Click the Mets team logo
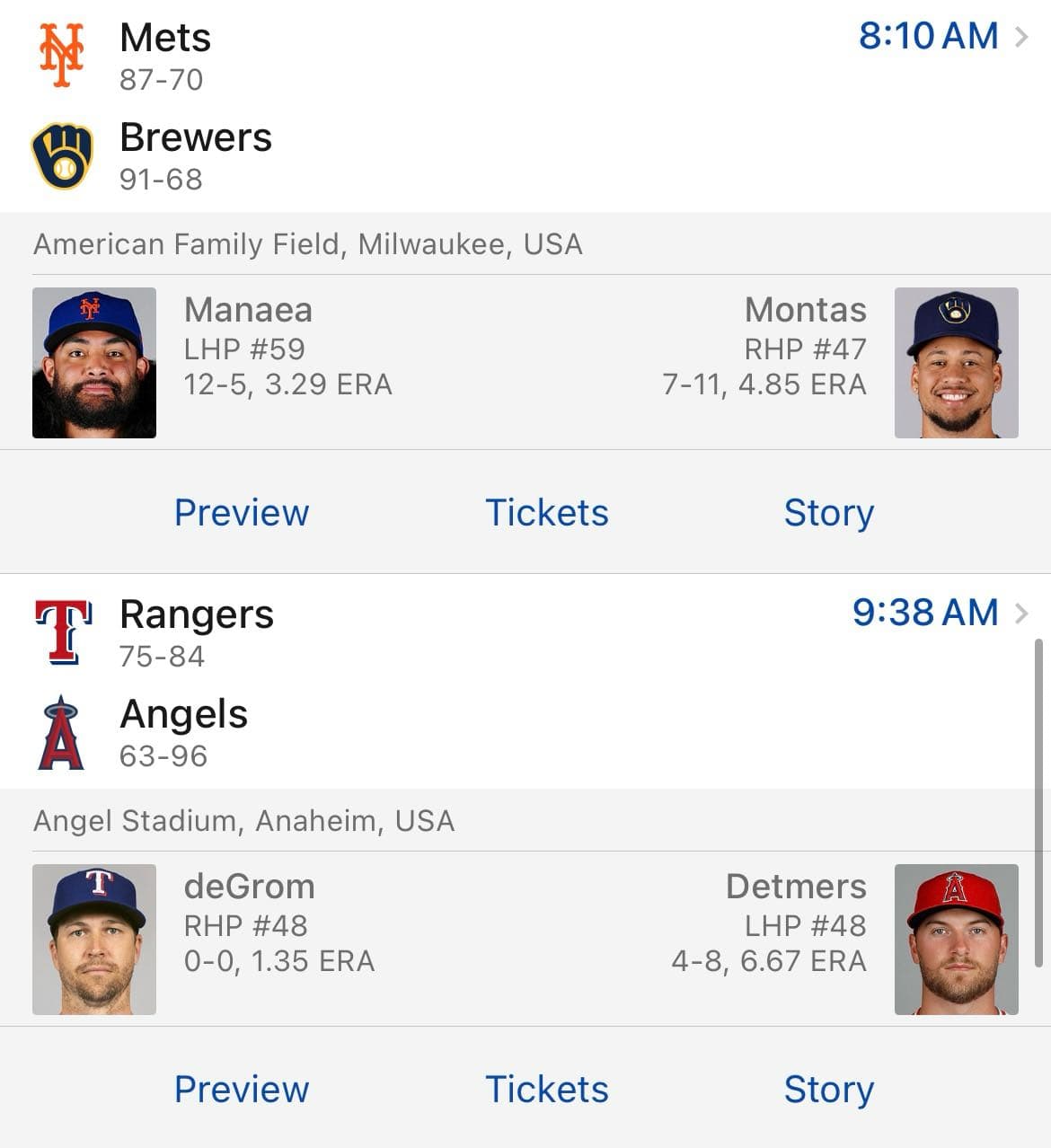Image resolution: width=1051 pixels, height=1148 pixels. click(61, 52)
